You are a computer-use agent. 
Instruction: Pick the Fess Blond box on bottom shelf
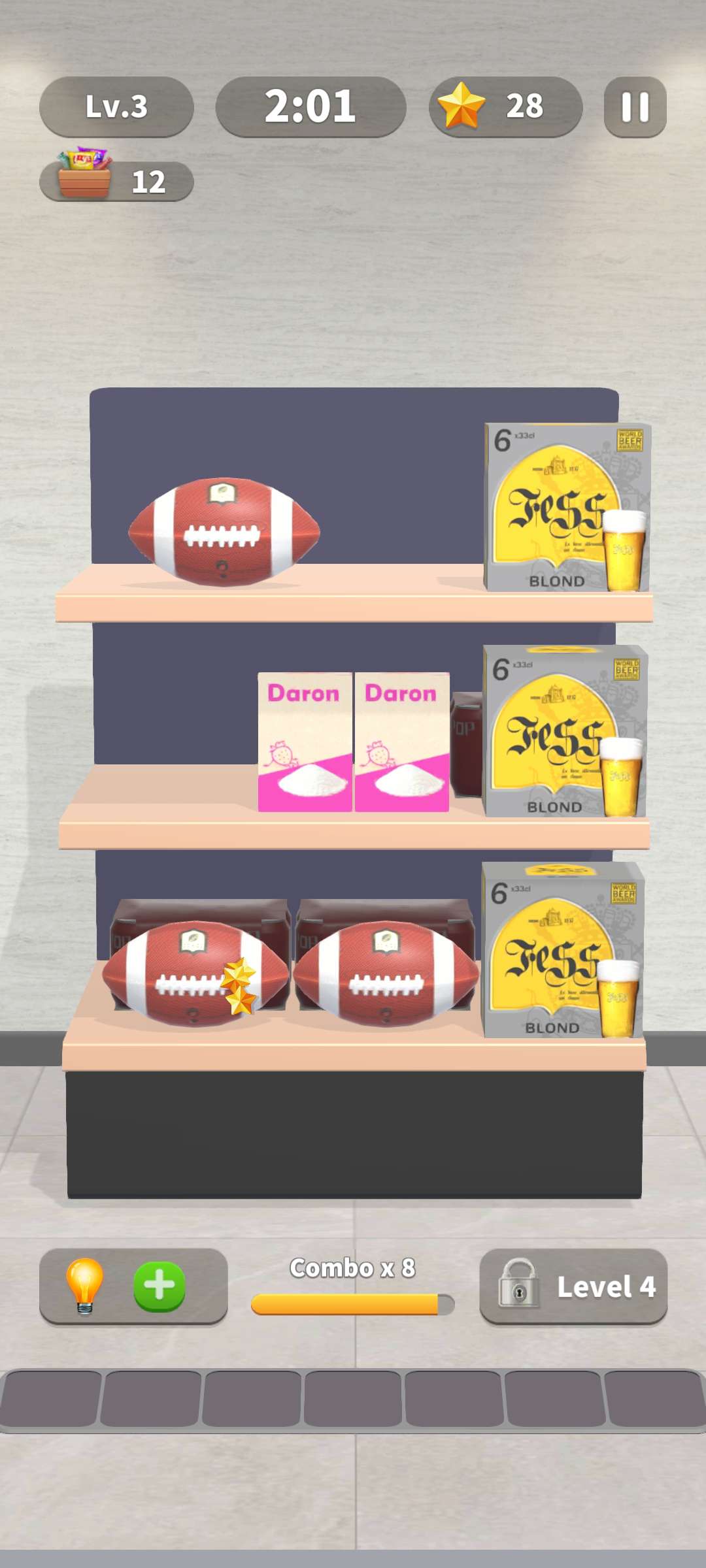[562, 951]
